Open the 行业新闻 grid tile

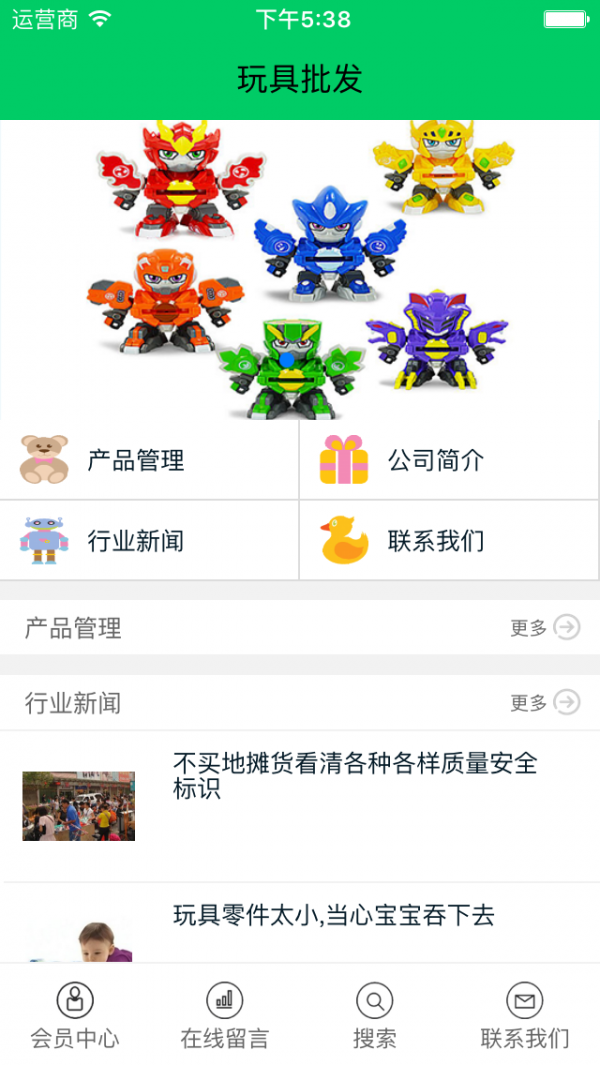149,541
